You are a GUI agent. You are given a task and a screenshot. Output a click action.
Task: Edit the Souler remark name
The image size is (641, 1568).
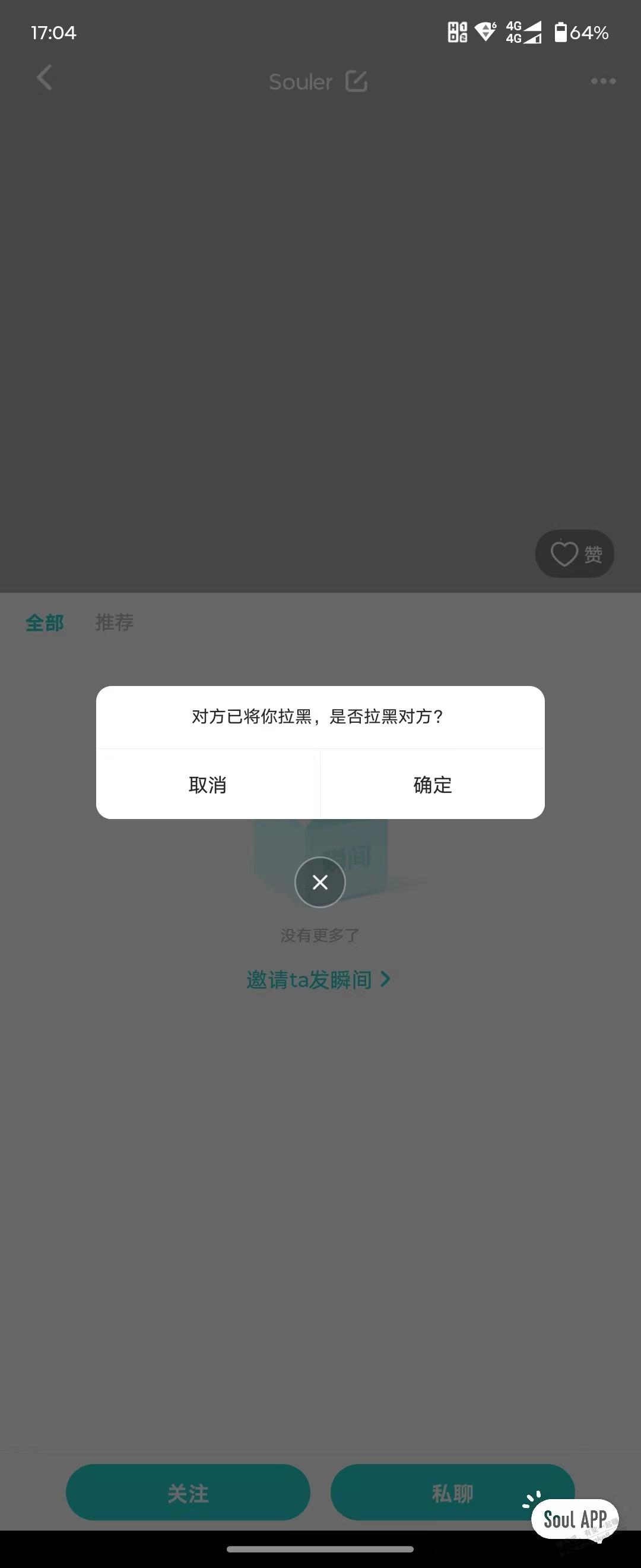point(356,81)
